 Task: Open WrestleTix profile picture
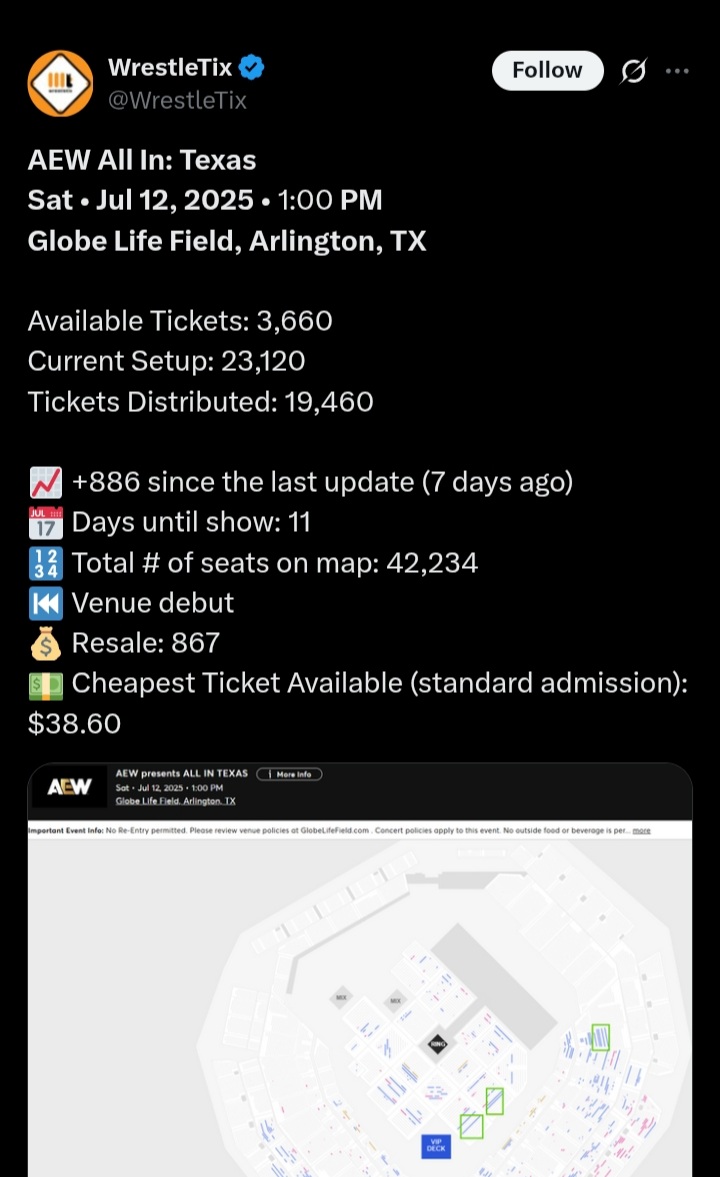[60, 84]
